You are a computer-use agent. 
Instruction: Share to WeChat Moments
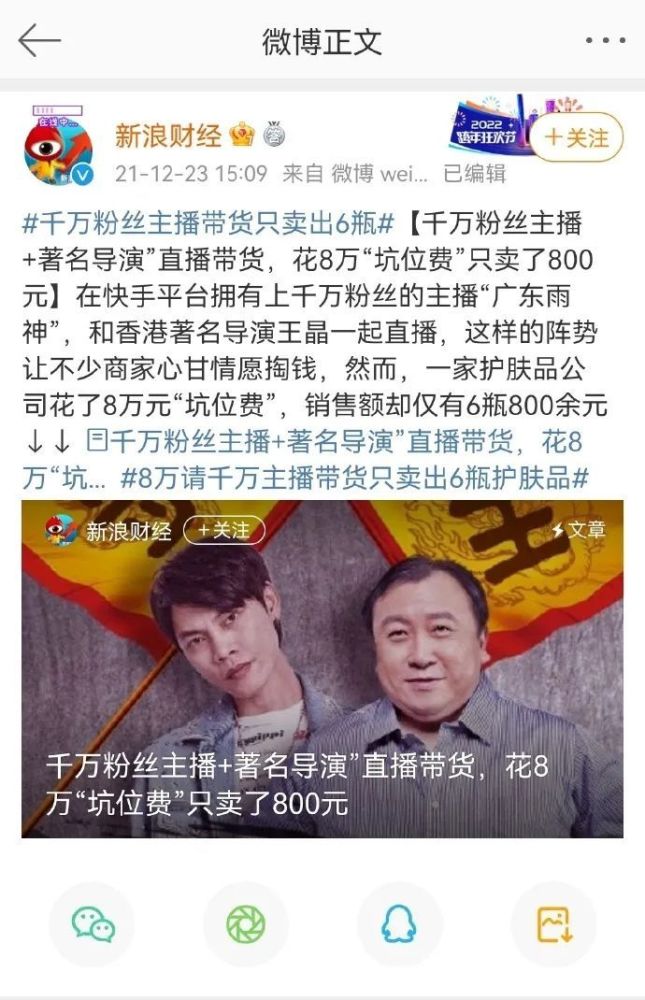pos(245,924)
